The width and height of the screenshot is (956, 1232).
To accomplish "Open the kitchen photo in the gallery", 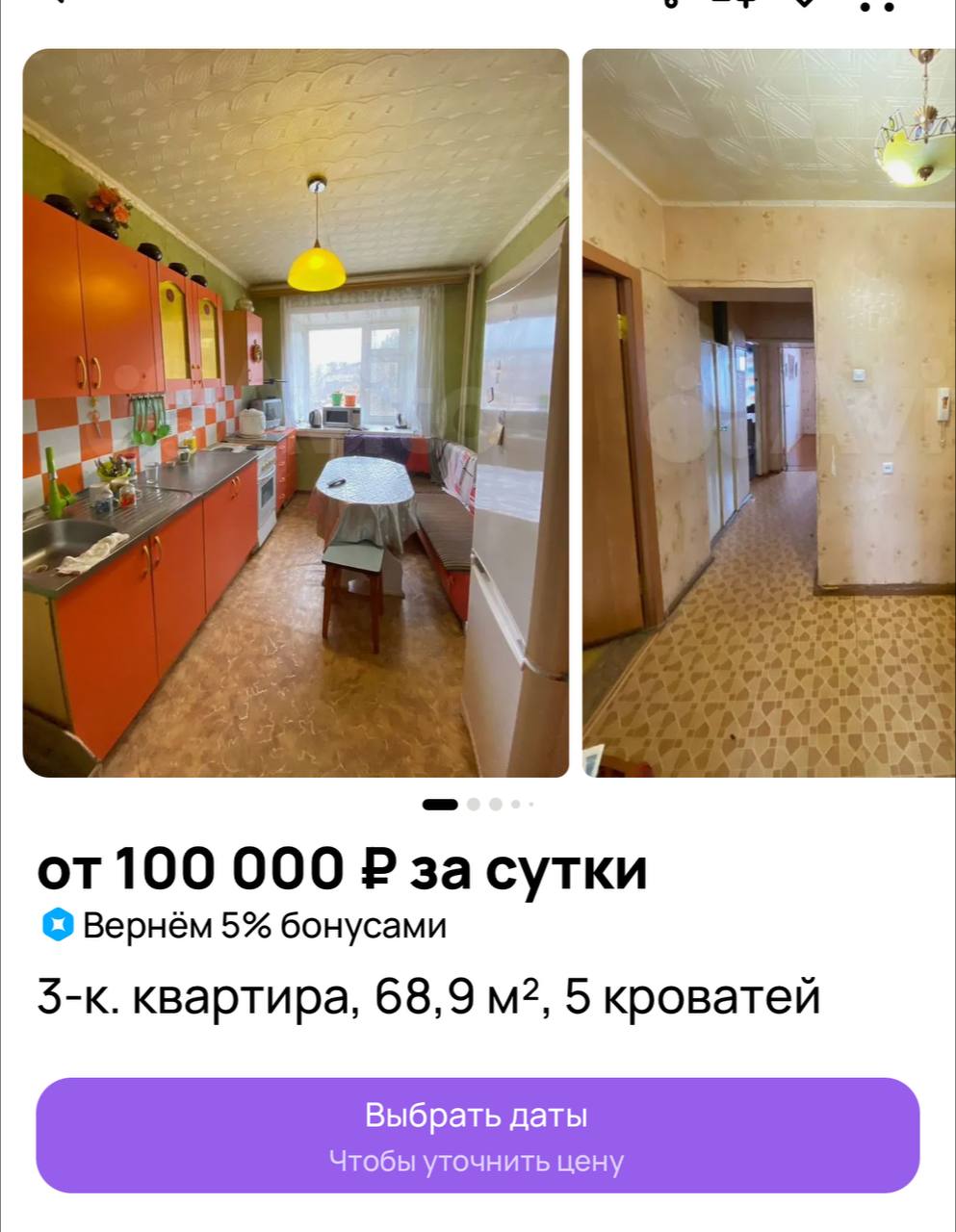I will [x=296, y=412].
